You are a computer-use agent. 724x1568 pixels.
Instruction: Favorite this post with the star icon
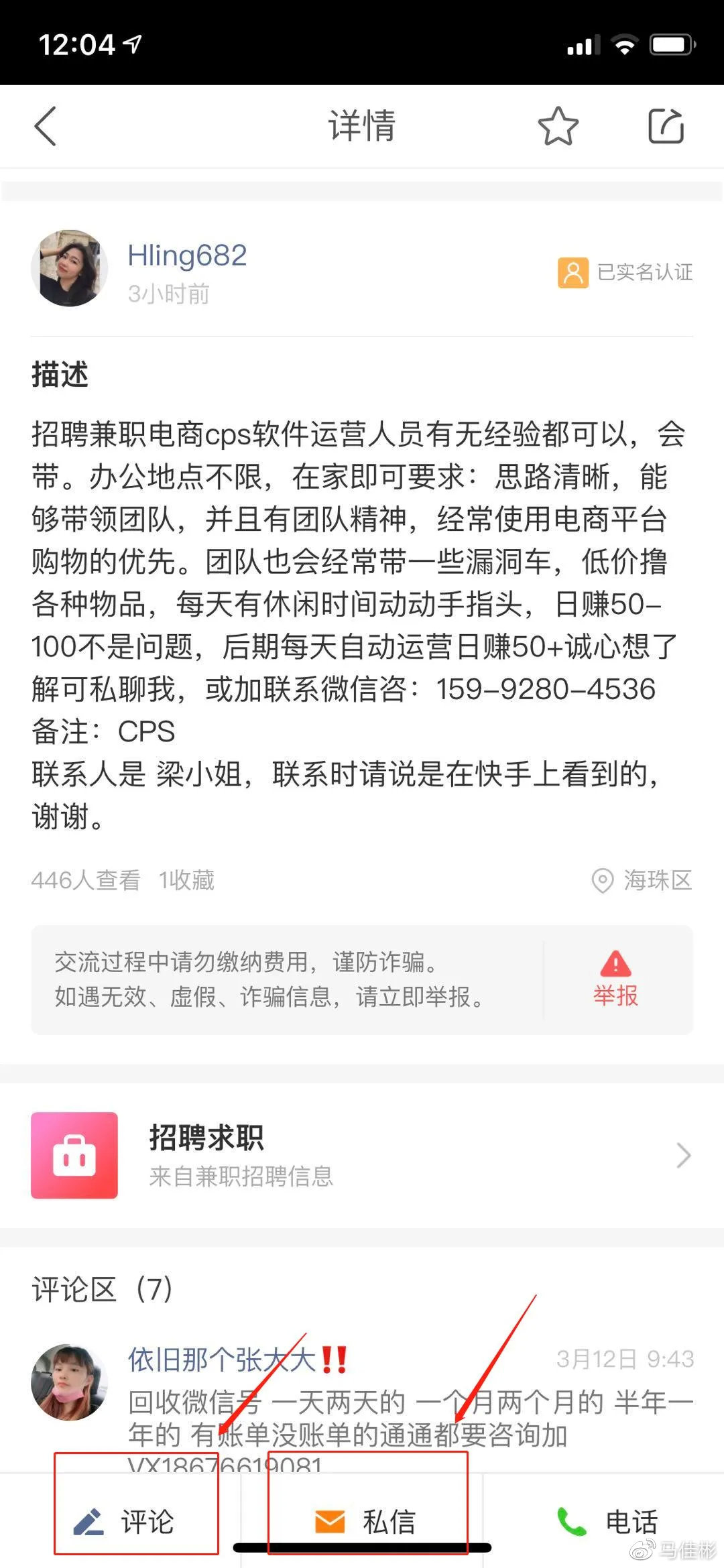point(558,126)
